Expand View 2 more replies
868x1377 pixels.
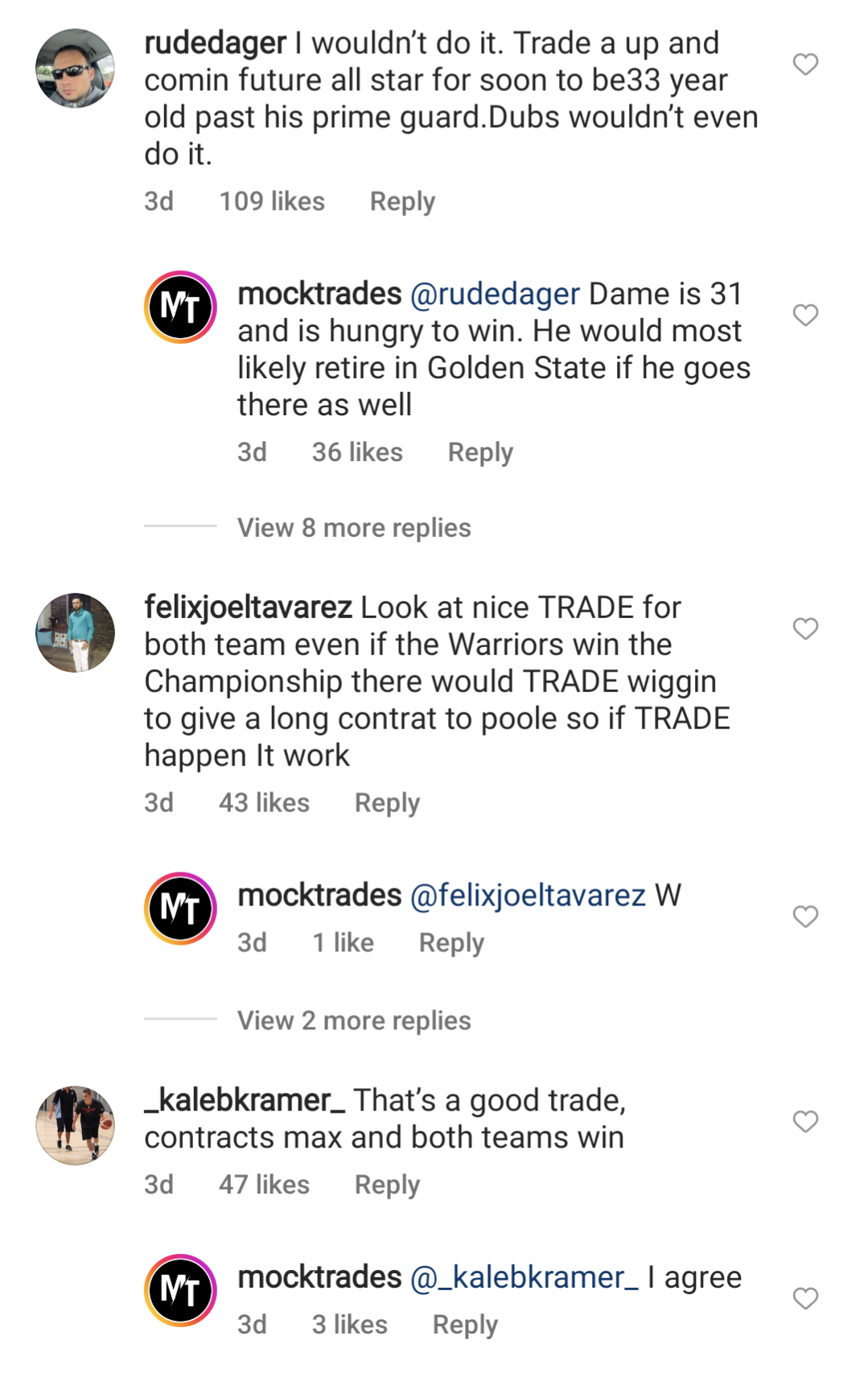click(353, 1020)
